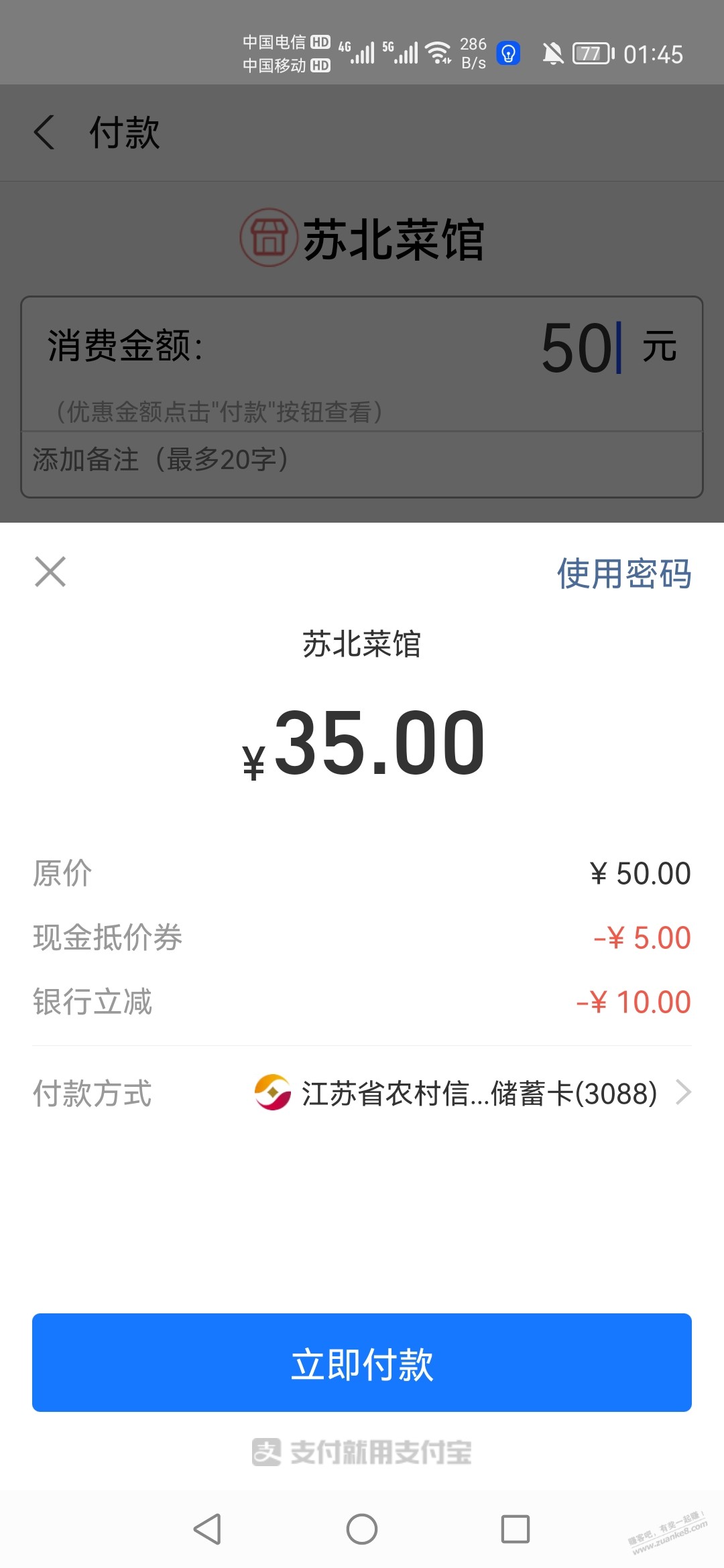Open recent apps from the navigation bar
Viewport: 724px width, 1568px height.
pyautogui.click(x=515, y=1529)
